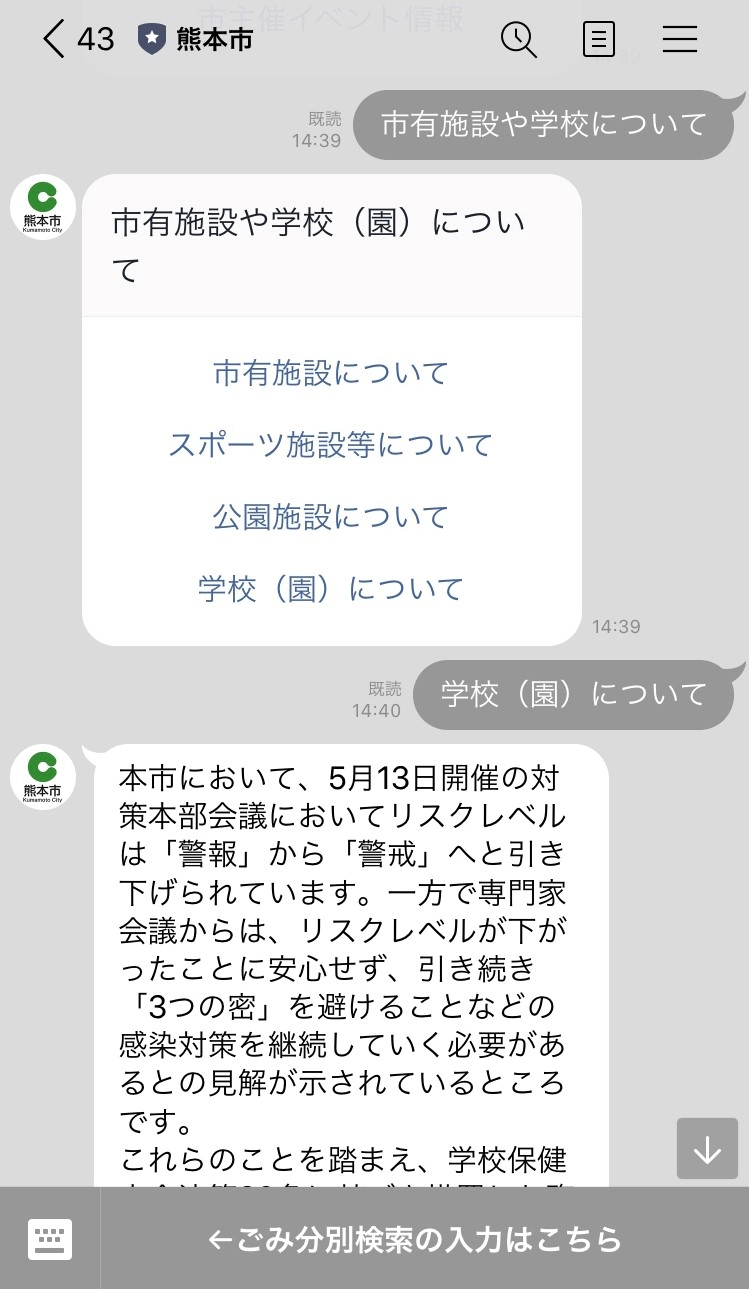Open スポーツ施設等について
The height and width of the screenshot is (1289, 749).
(330, 444)
